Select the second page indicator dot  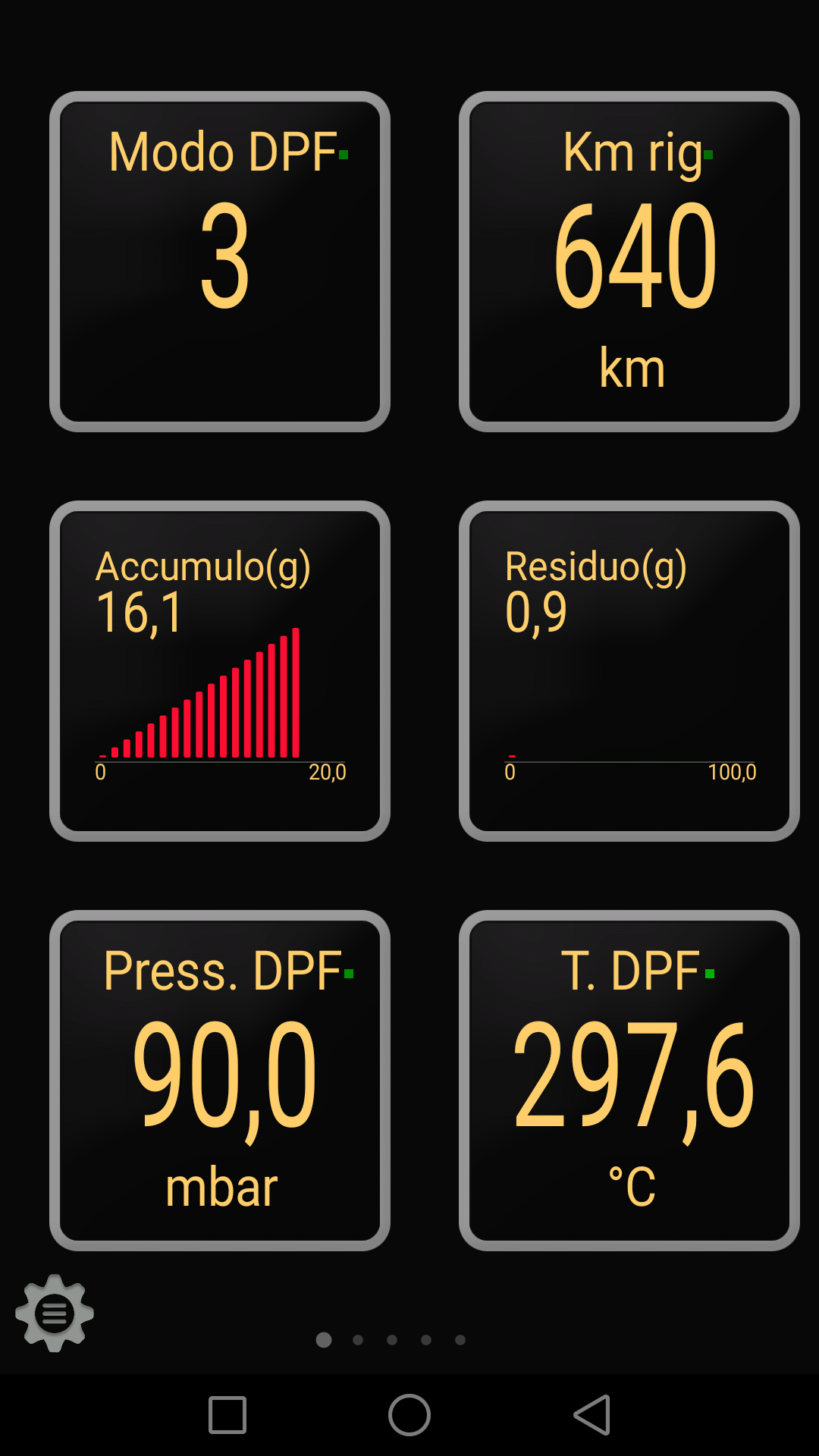pyautogui.click(x=358, y=1340)
